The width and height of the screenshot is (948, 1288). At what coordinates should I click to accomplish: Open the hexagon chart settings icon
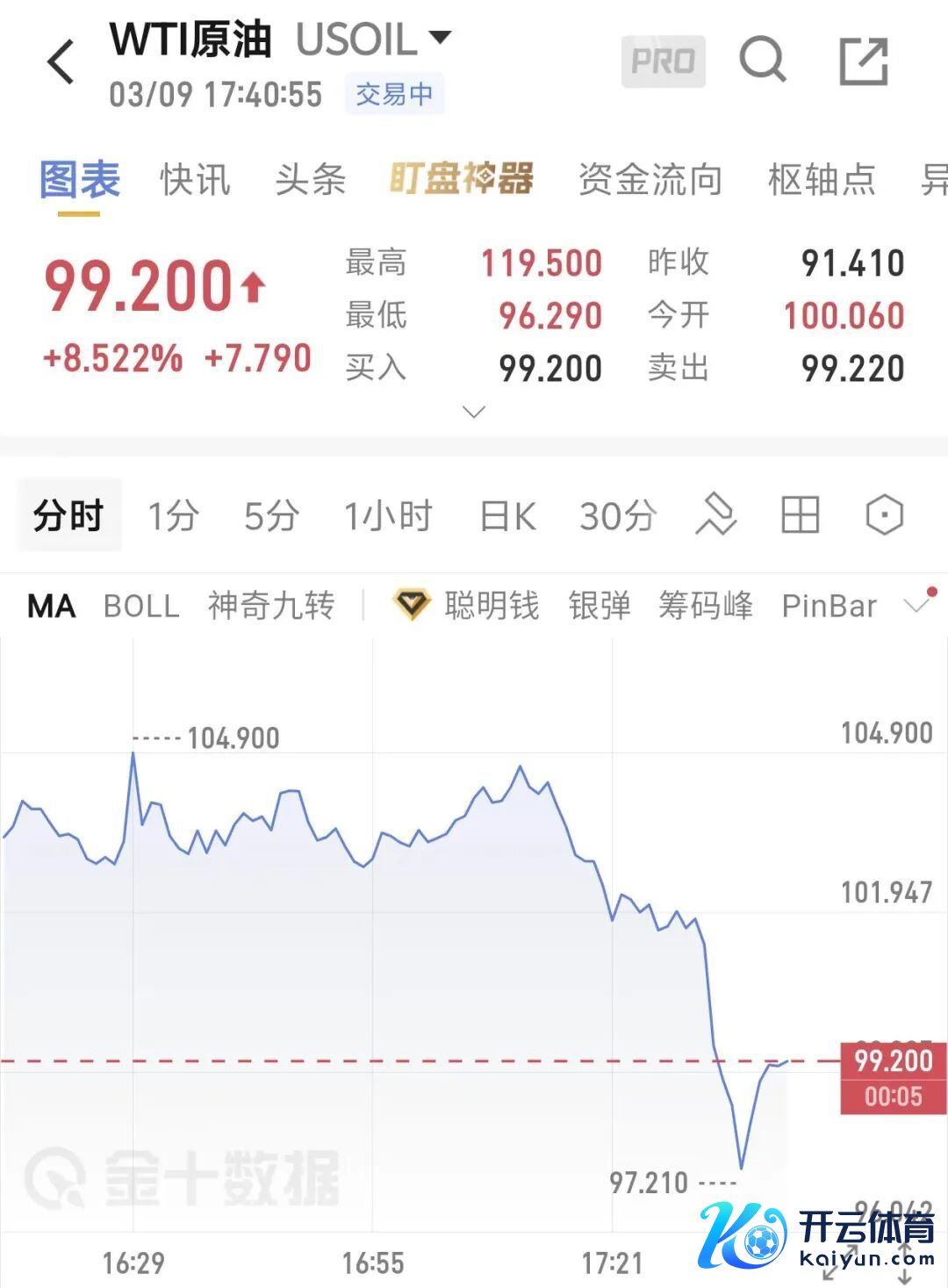click(884, 514)
